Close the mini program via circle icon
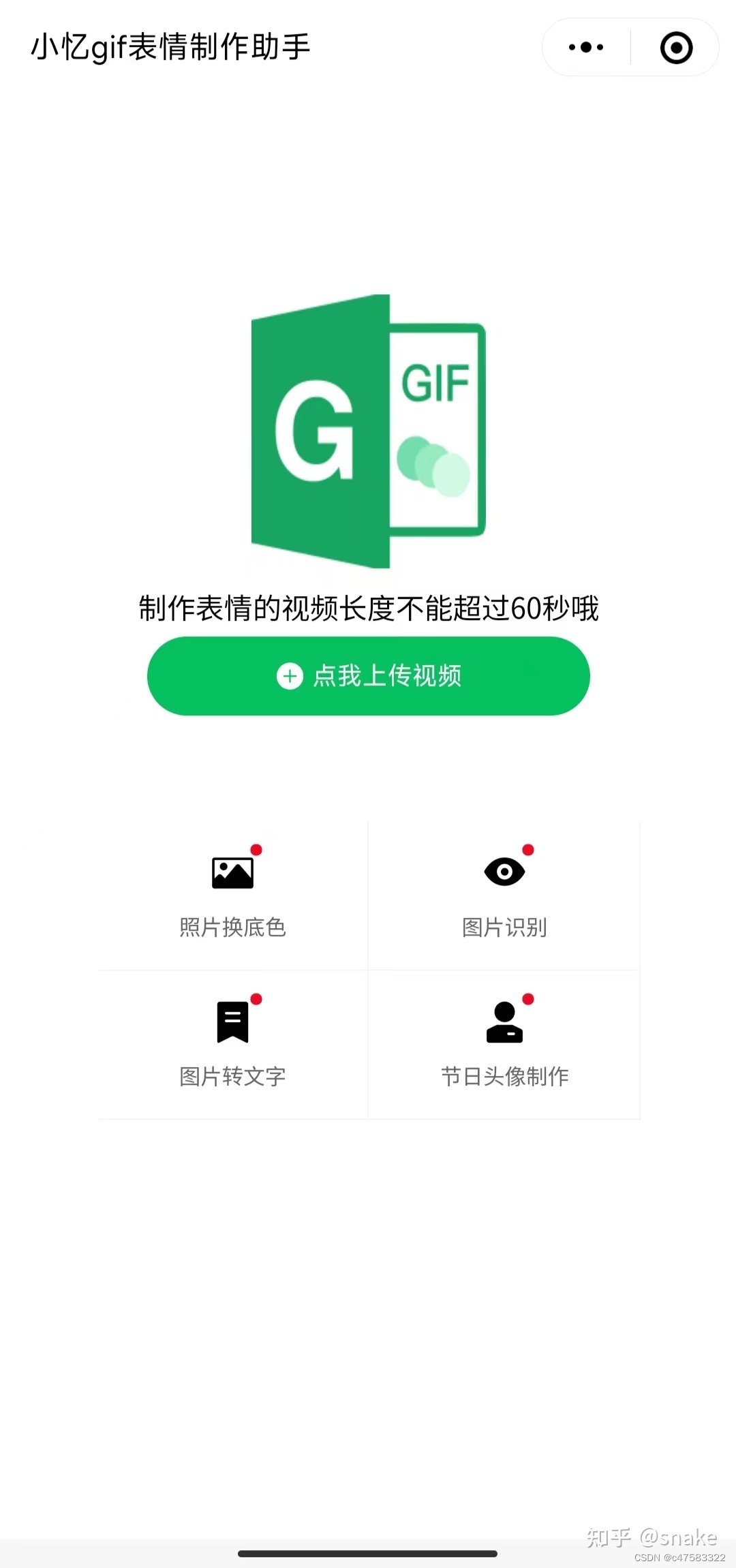Screen dimensions: 736x1568 click(676, 48)
